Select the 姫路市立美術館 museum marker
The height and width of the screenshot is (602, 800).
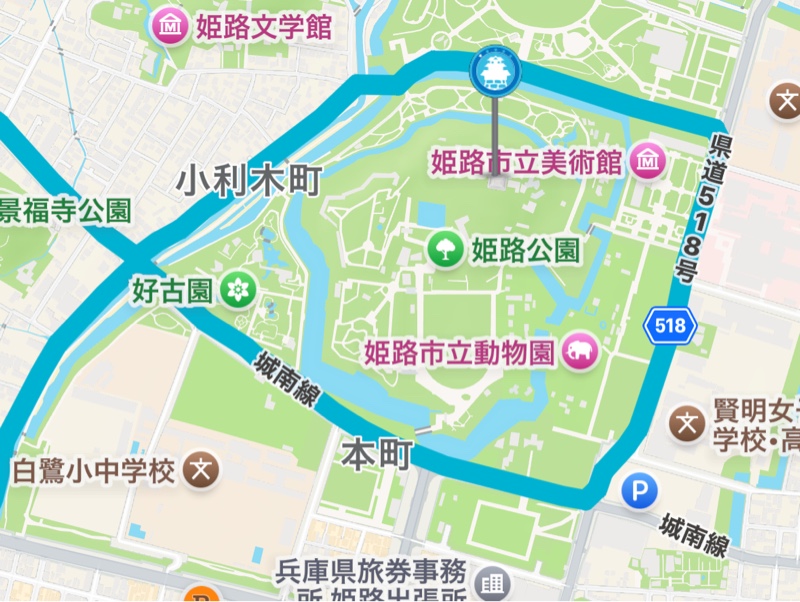[x=649, y=161]
